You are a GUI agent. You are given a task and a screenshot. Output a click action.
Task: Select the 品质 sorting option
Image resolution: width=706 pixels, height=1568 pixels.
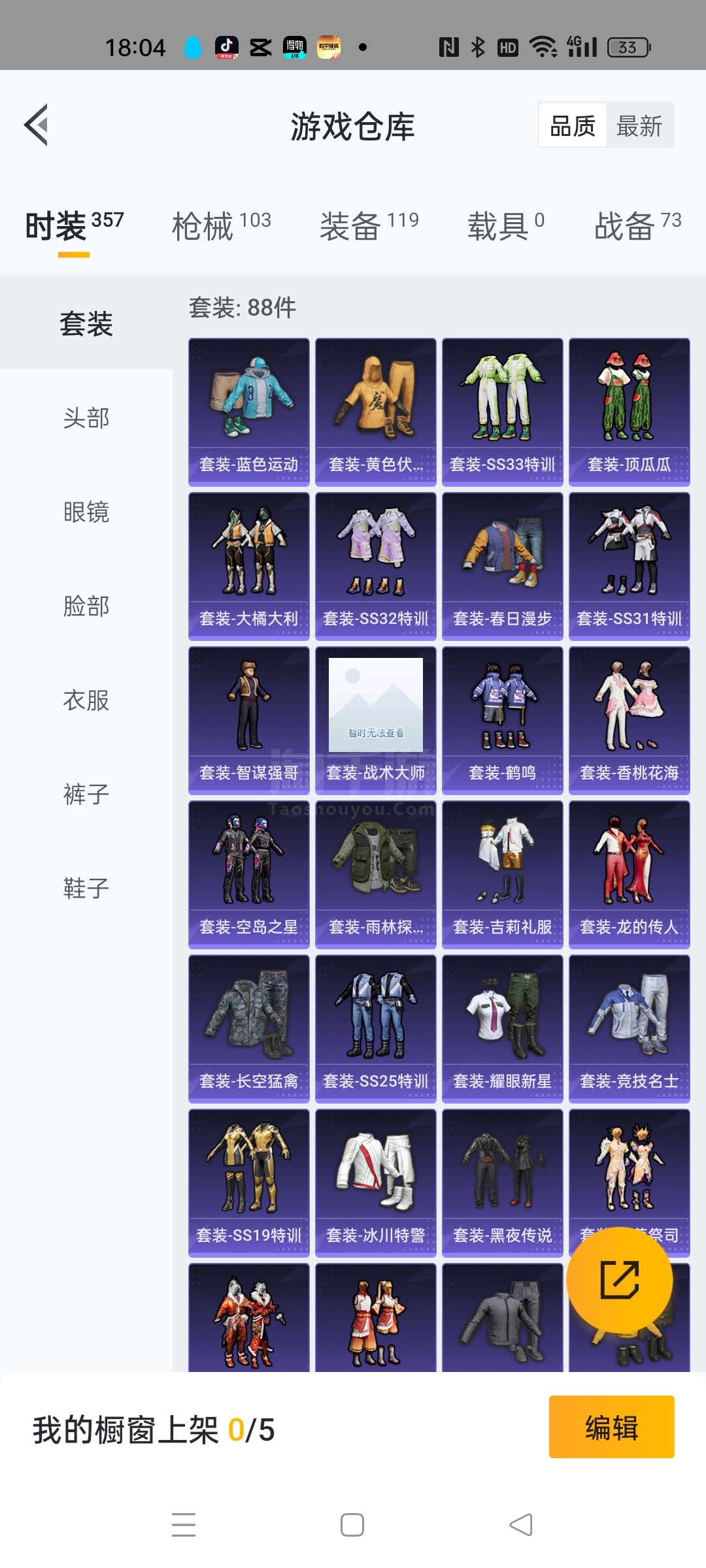(573, 125)
